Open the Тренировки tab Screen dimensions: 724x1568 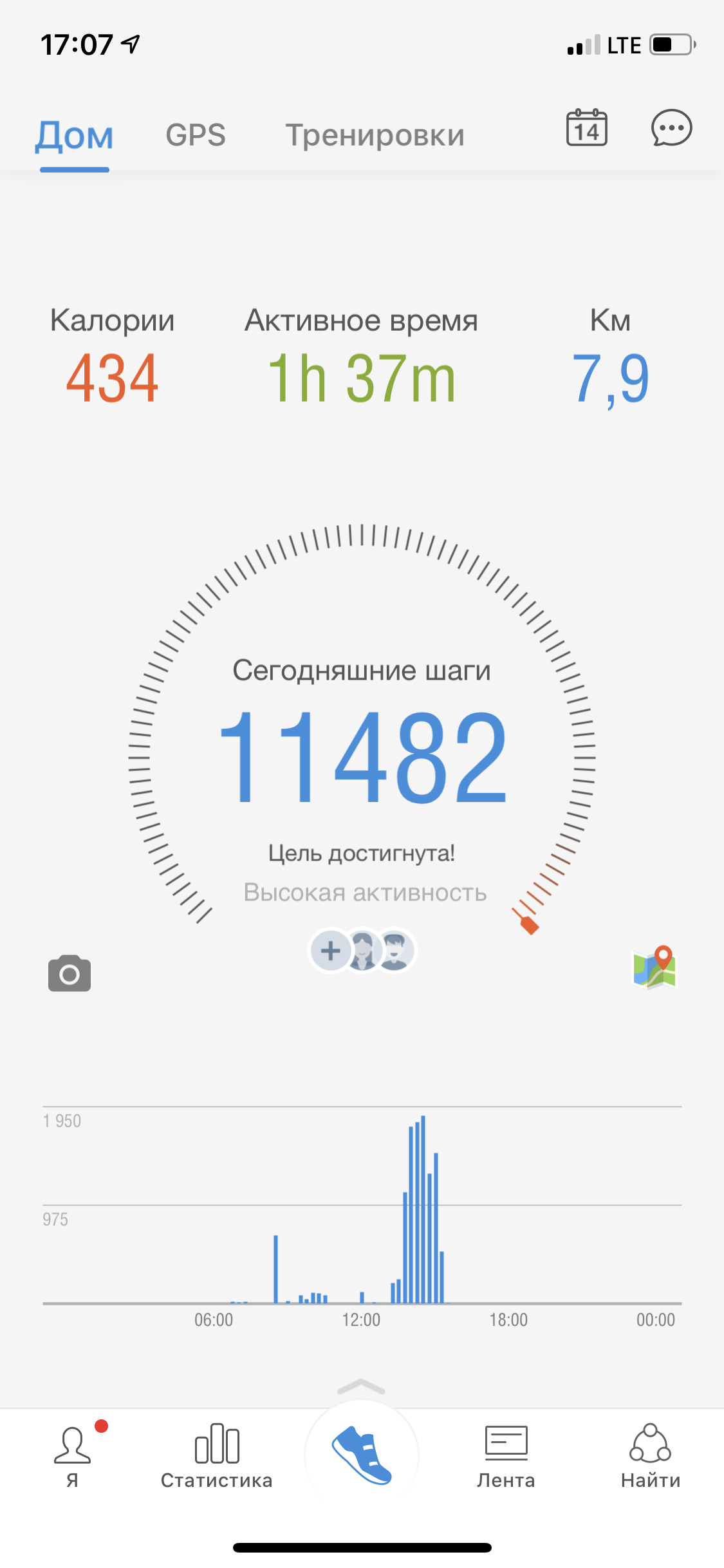point(375,135)
